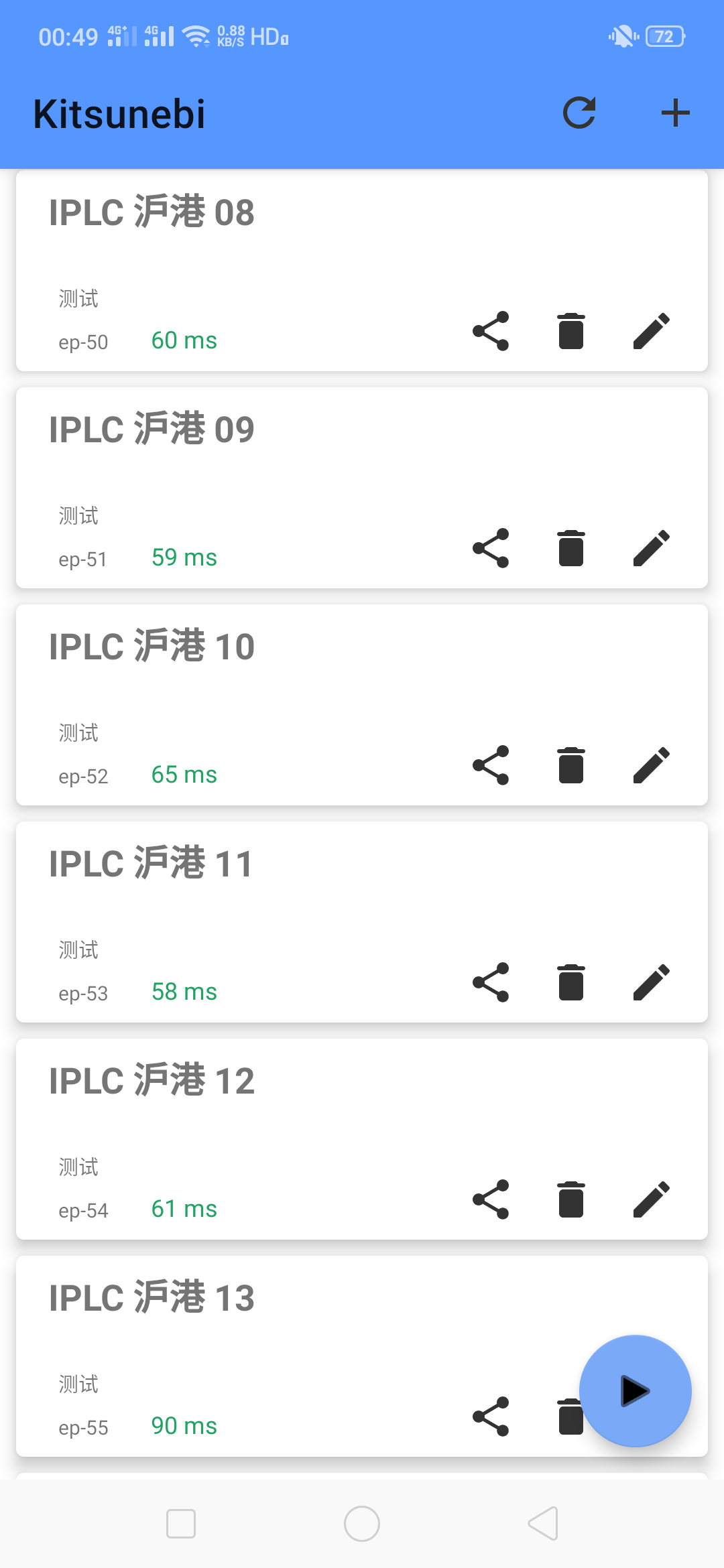Viewport: 724px width, 1568px height.
Task: Delete the IPLC 沪港 11 profile
Action: (571, 982)
